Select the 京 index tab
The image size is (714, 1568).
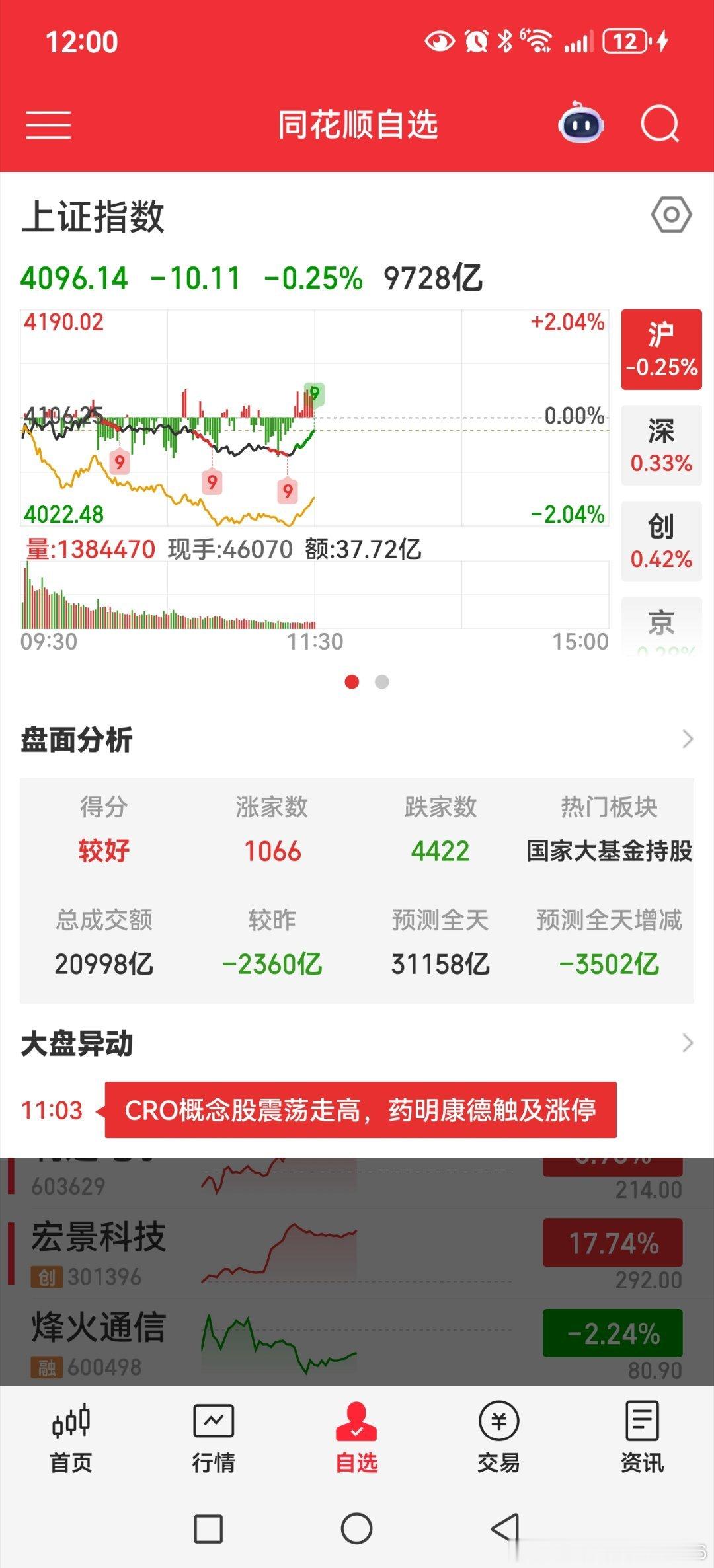tap(661, 626)
